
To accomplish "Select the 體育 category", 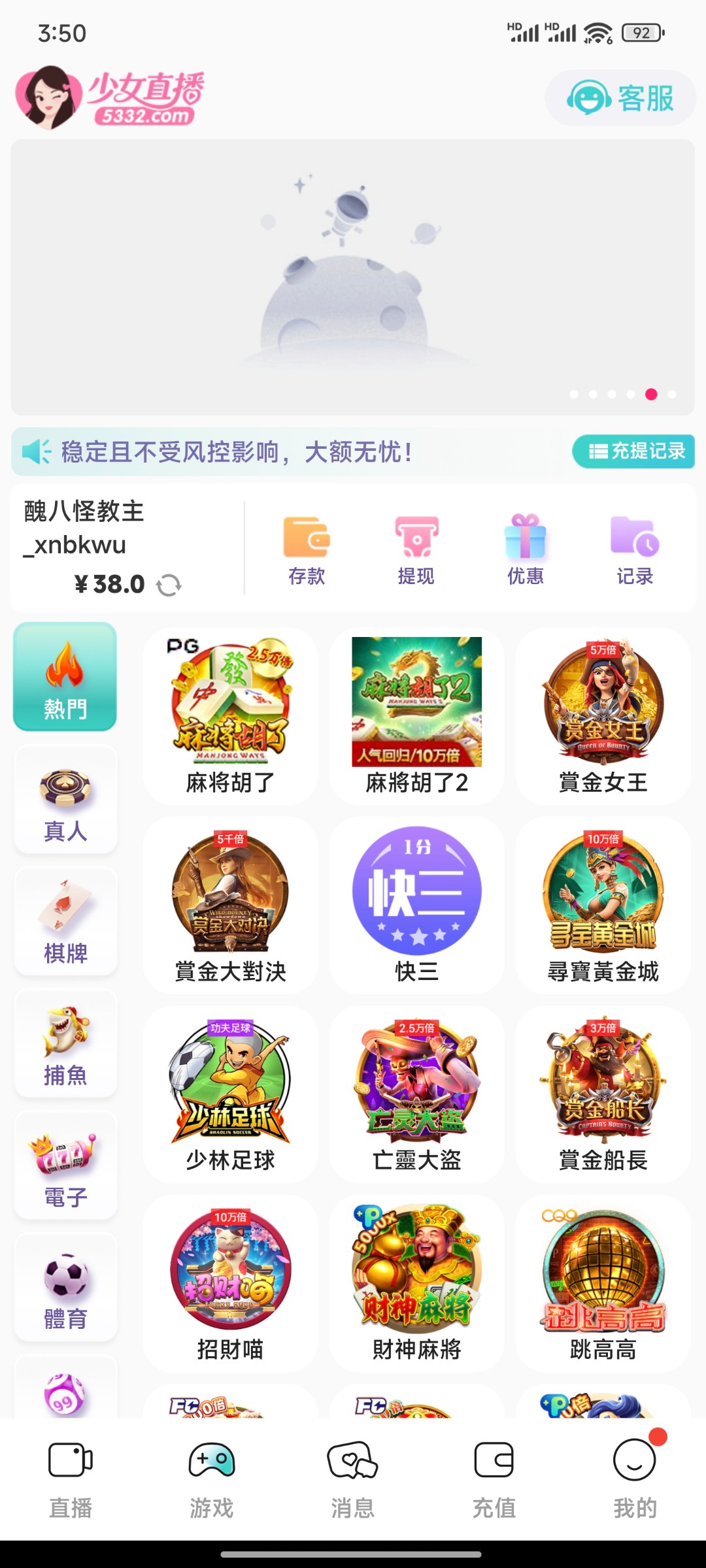I will tap(65, 1287).
